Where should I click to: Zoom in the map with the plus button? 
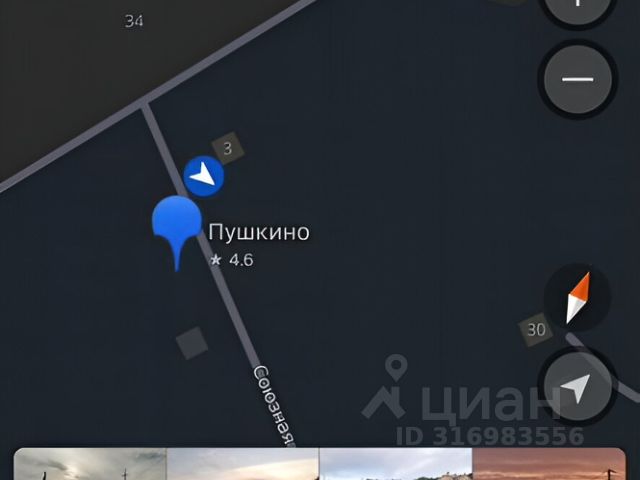pyautogui.click(x=578, y=10)
